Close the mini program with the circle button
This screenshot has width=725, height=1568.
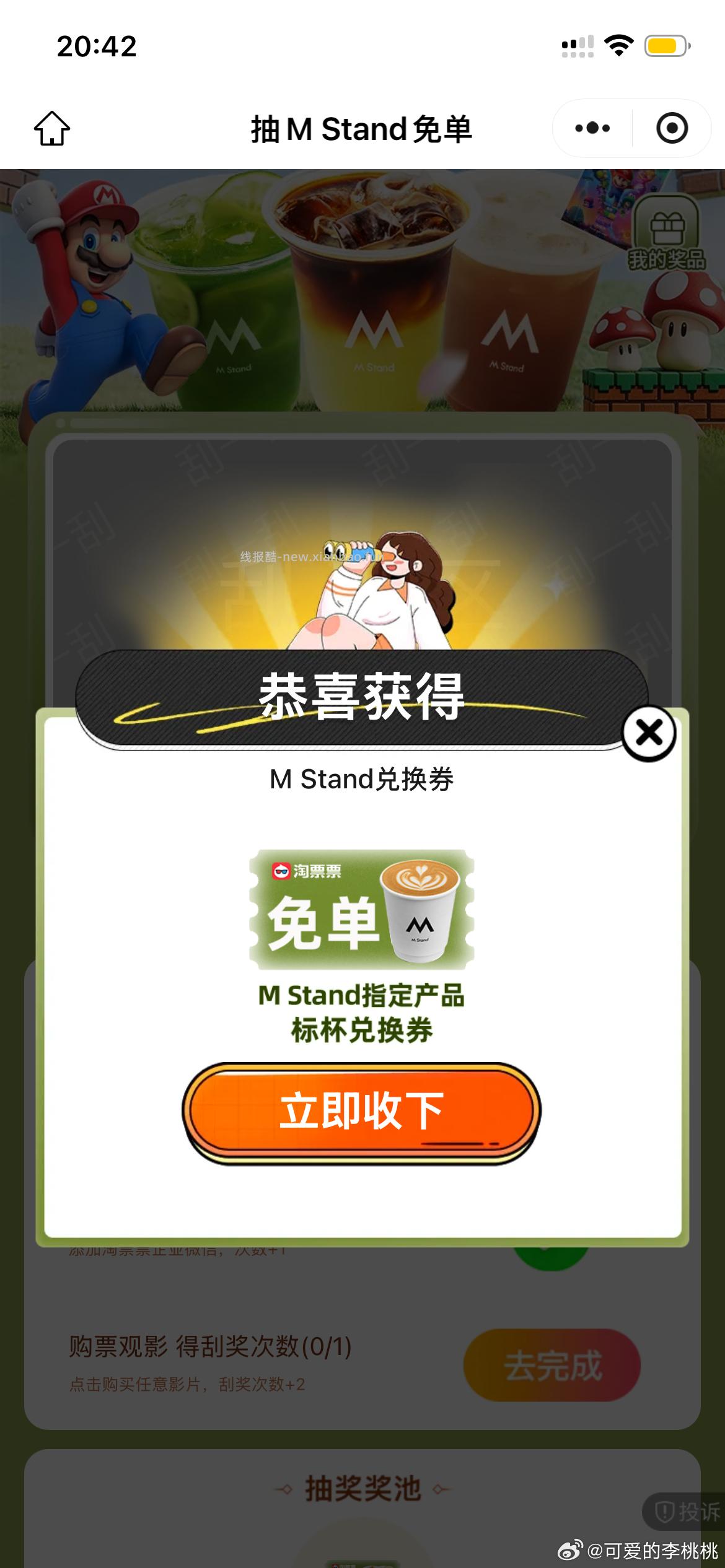click(672, 129)
